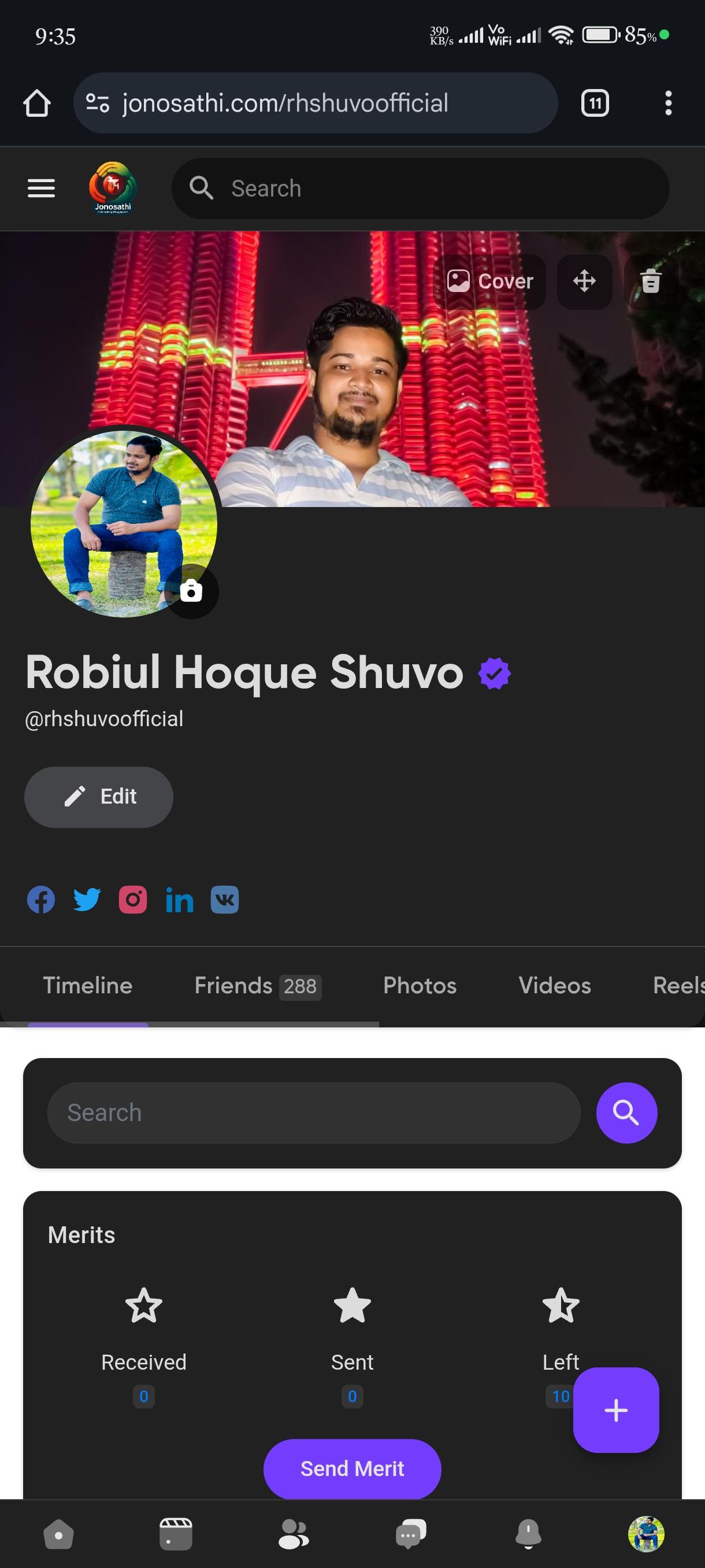Tap the floating plus button

tap(615, 1410)
